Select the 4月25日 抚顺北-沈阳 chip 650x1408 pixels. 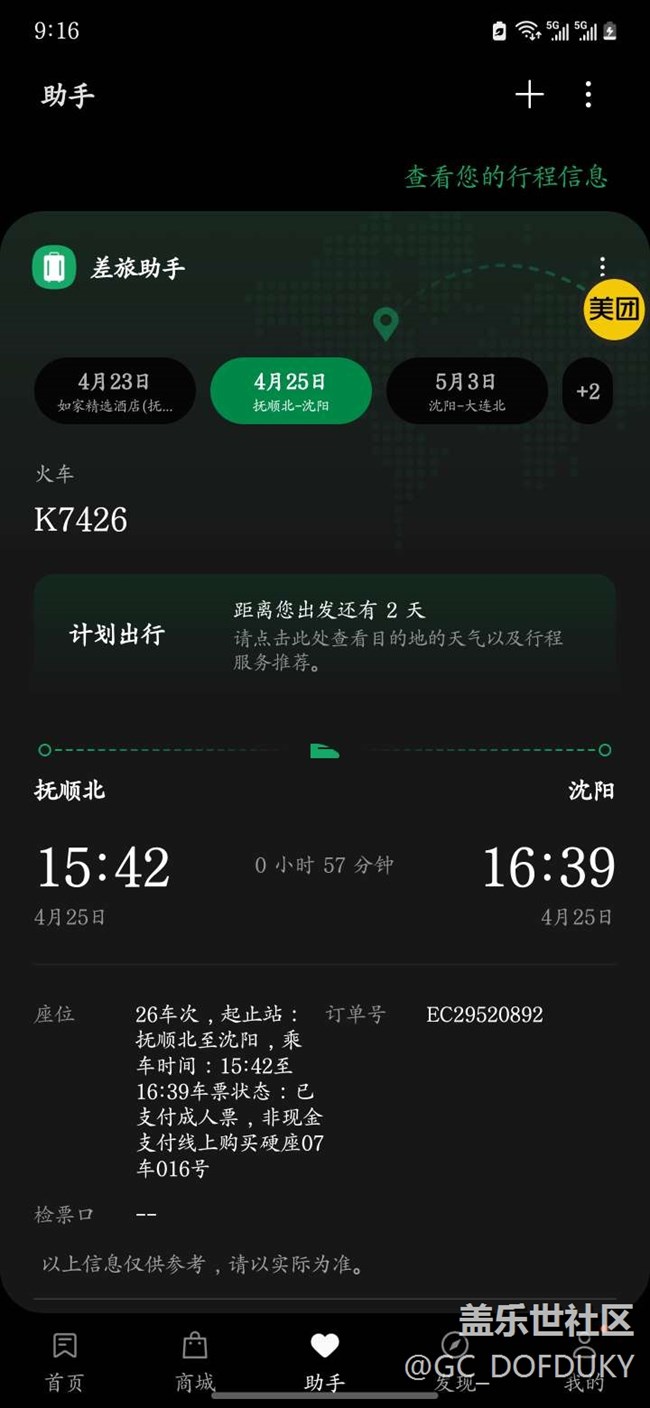(x=290, y=391)
